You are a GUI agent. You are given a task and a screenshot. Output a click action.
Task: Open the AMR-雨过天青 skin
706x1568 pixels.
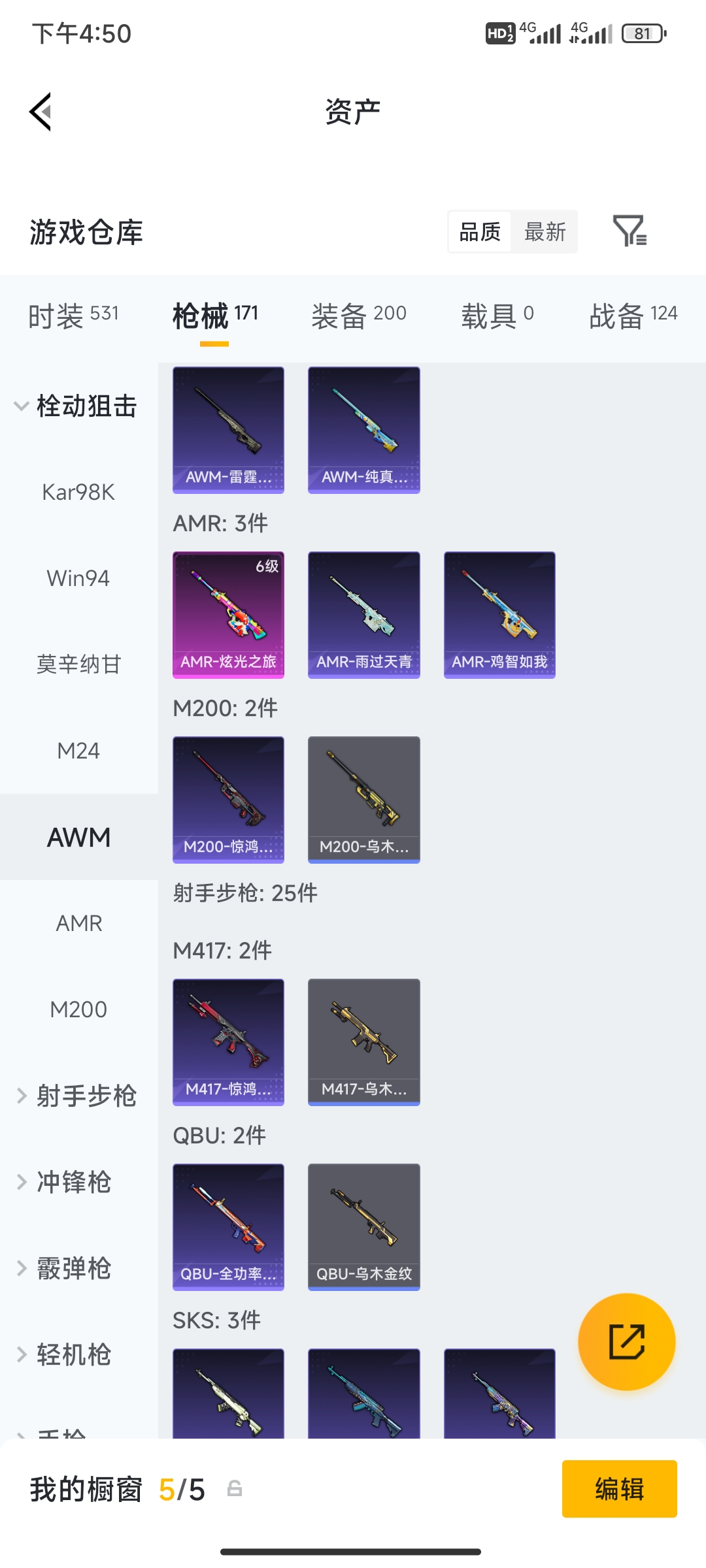tap(364, 615)
